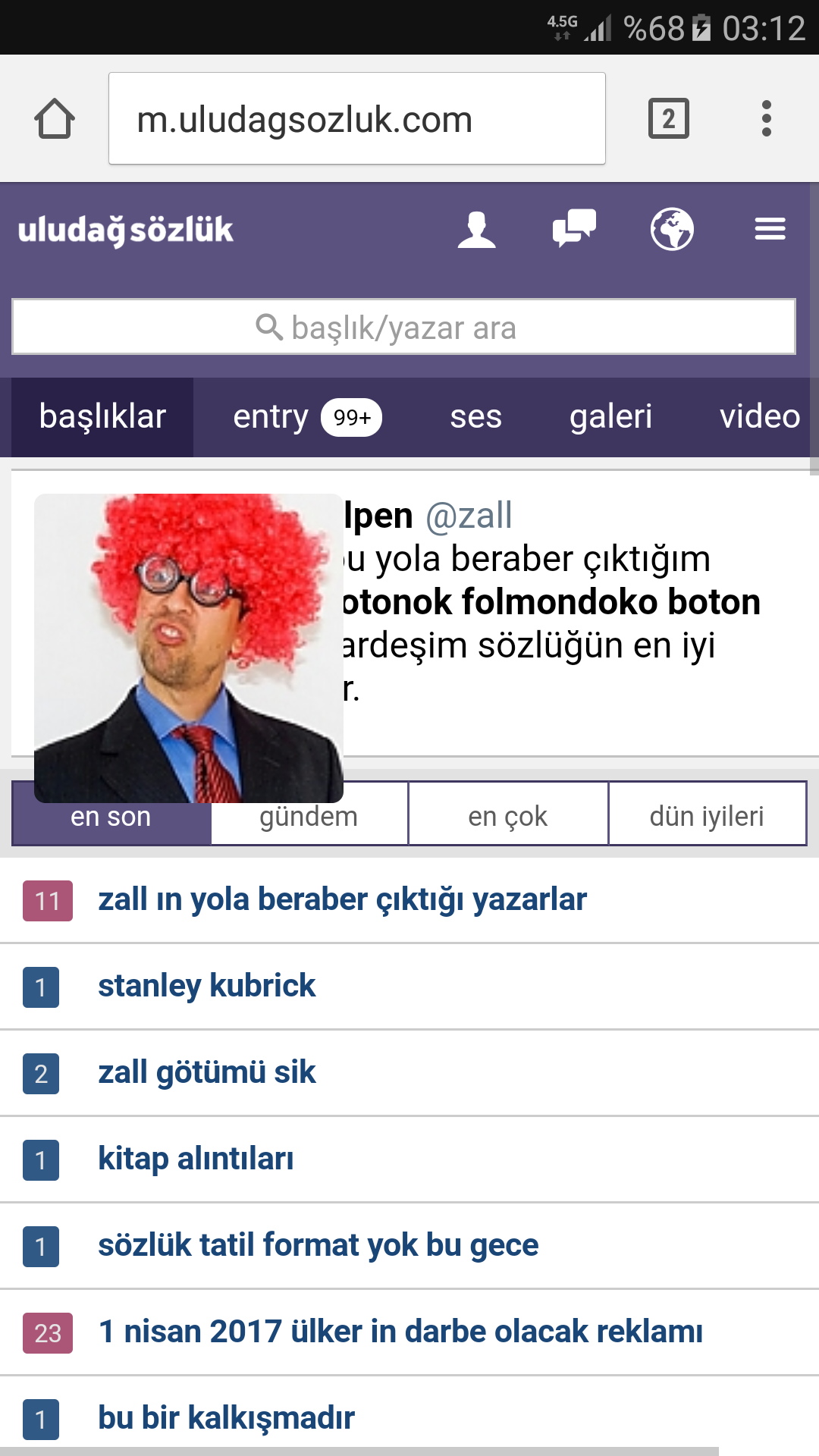Image resolution: width=819 pixels, height=1456 pixels.
Task: Open sözlük tatil format yok bu gece
Action: [318, 1245]
